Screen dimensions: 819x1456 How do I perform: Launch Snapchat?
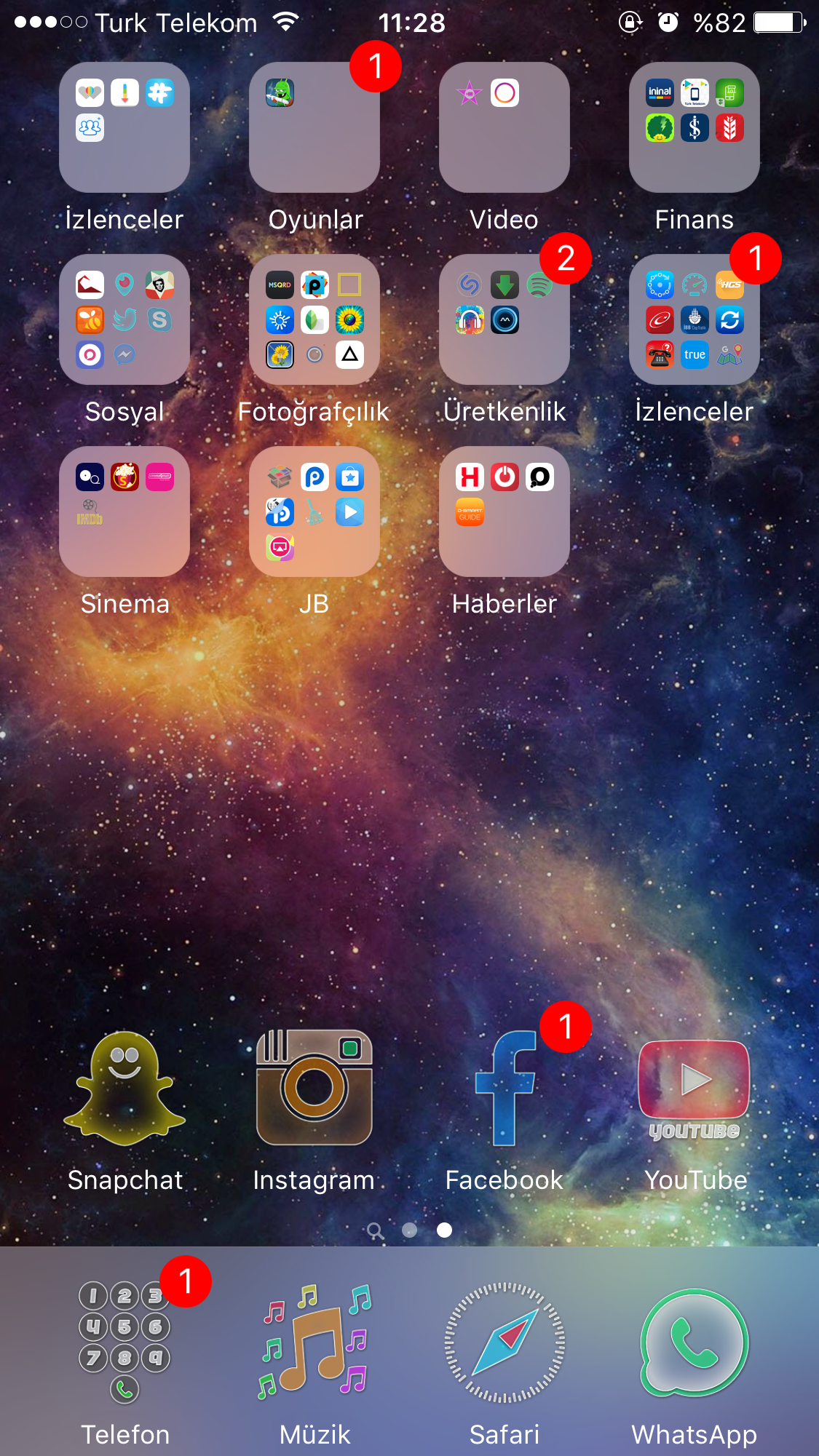click(x=124, y=1088)
